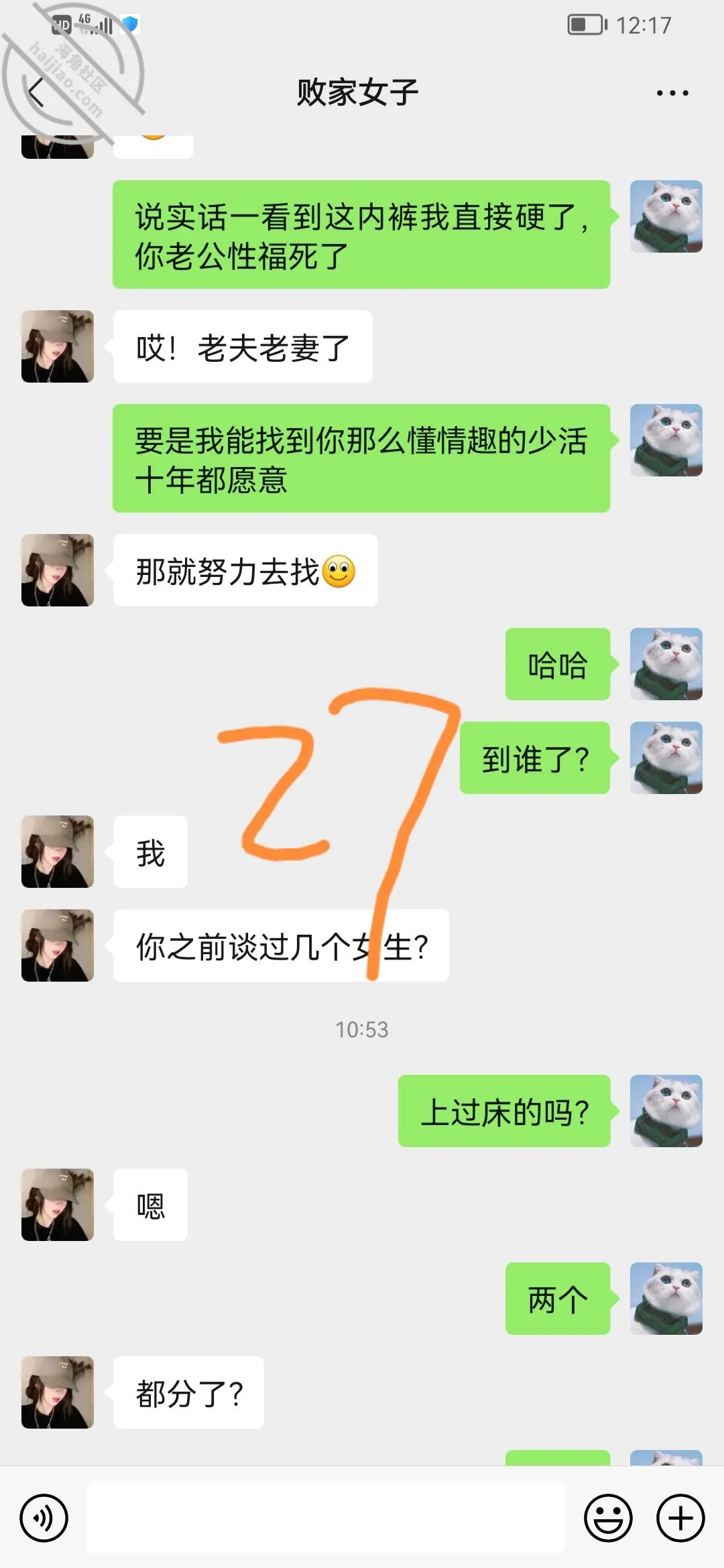
Task: Open the plus attachment menu
Action: [x=680, y=1518]
